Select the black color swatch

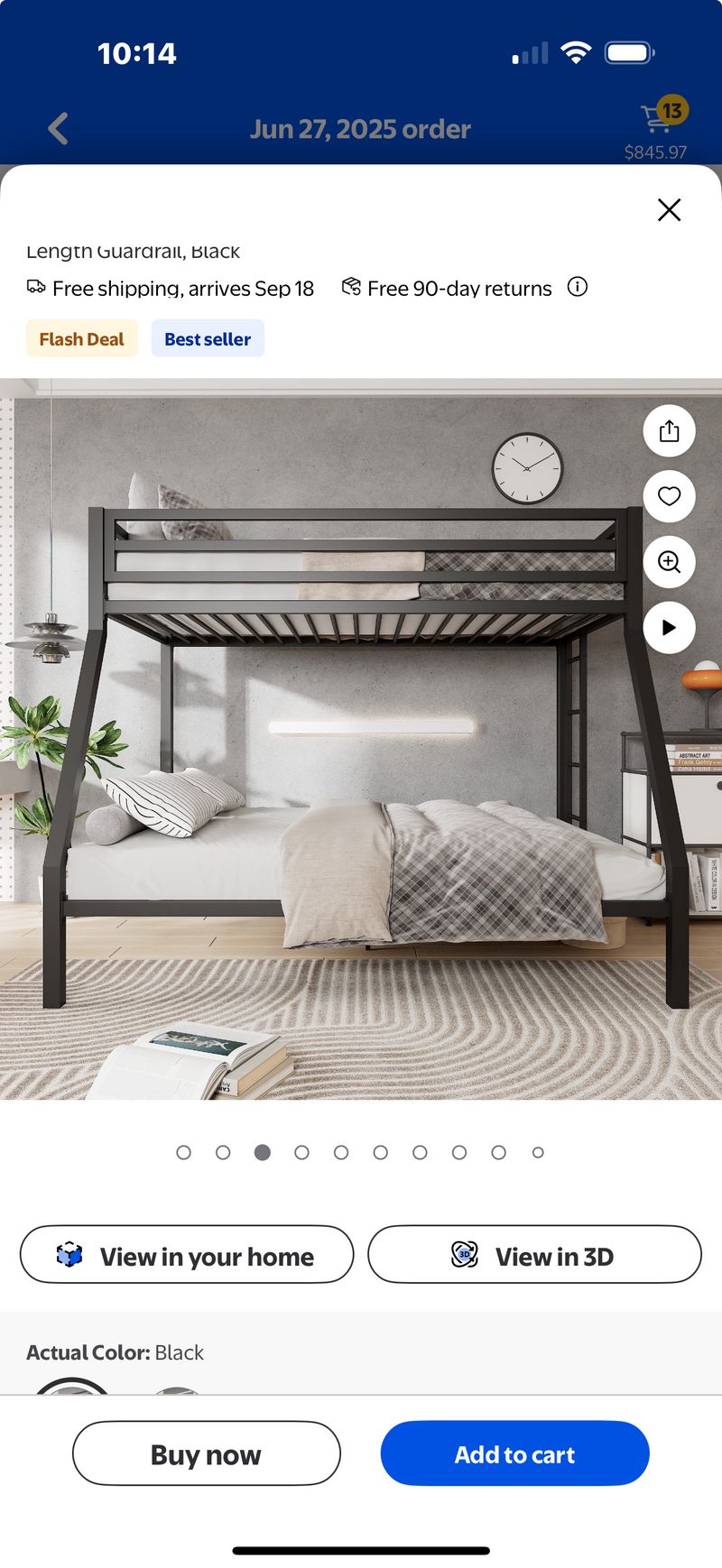point(72,1388)
